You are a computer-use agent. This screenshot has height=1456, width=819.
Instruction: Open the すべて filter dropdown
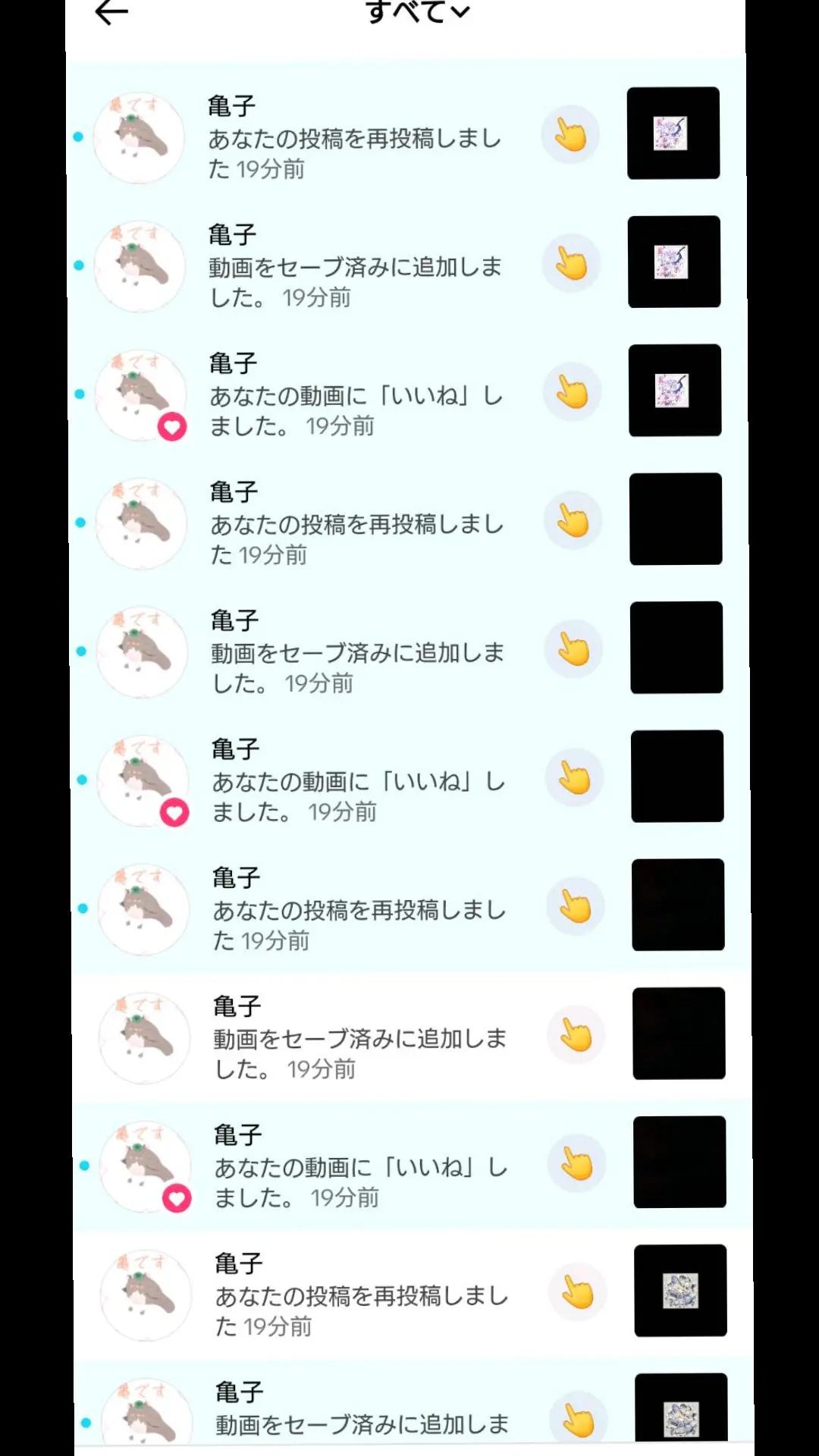pos(418,11)
